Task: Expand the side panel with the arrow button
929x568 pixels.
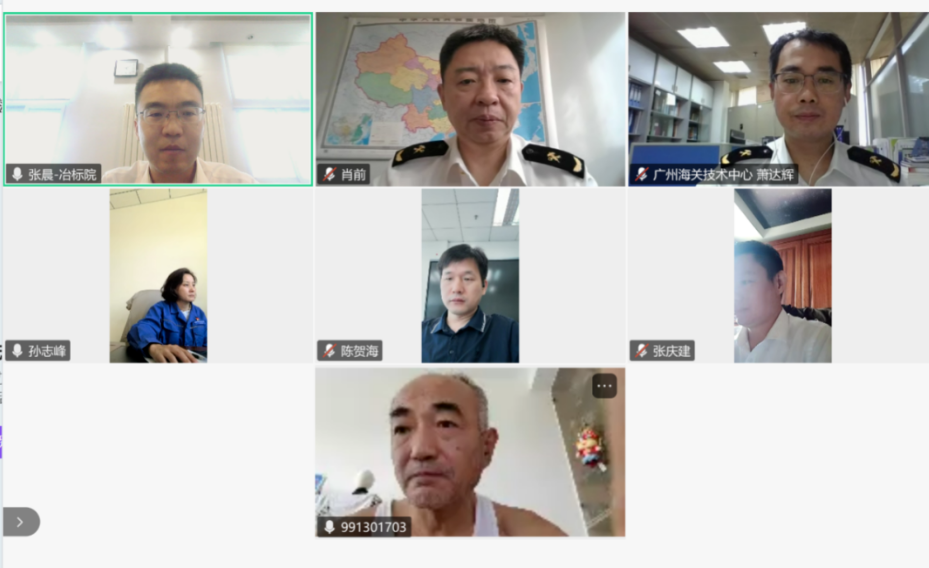Action: pyautogui.click(x=20, y=522)
